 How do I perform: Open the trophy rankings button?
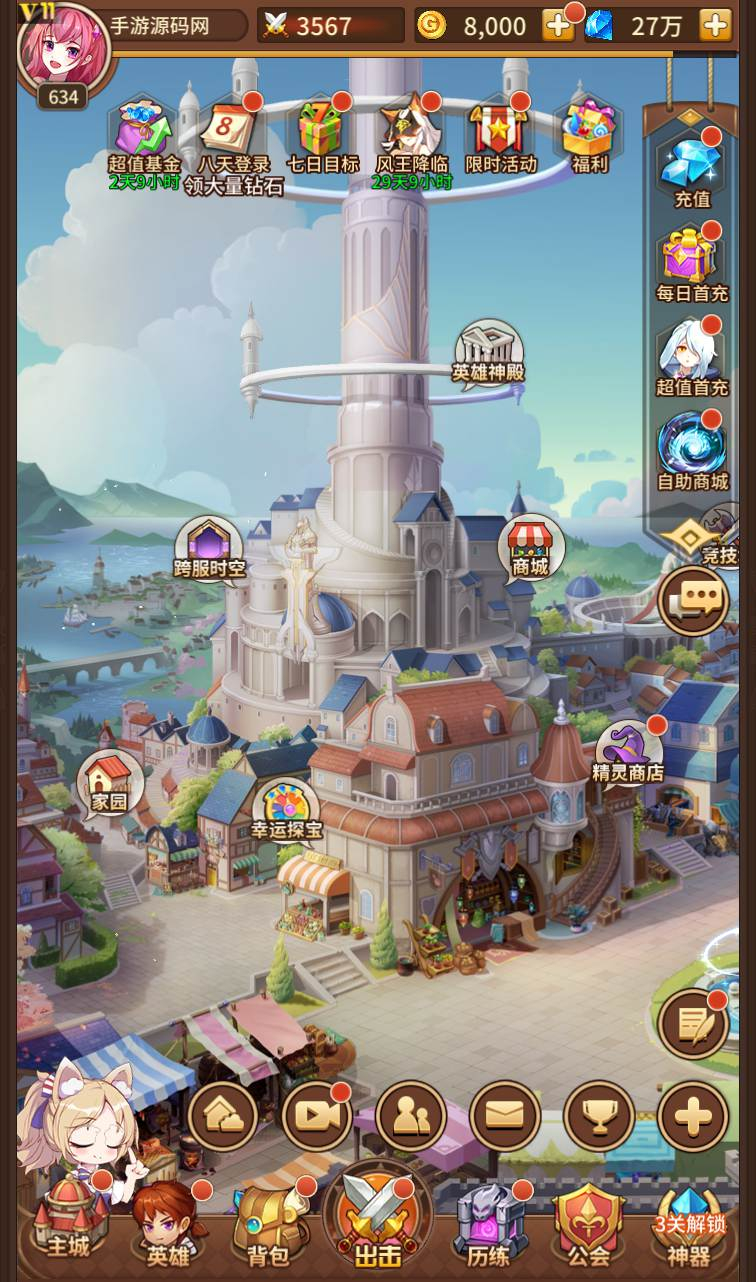point(599,1116)
